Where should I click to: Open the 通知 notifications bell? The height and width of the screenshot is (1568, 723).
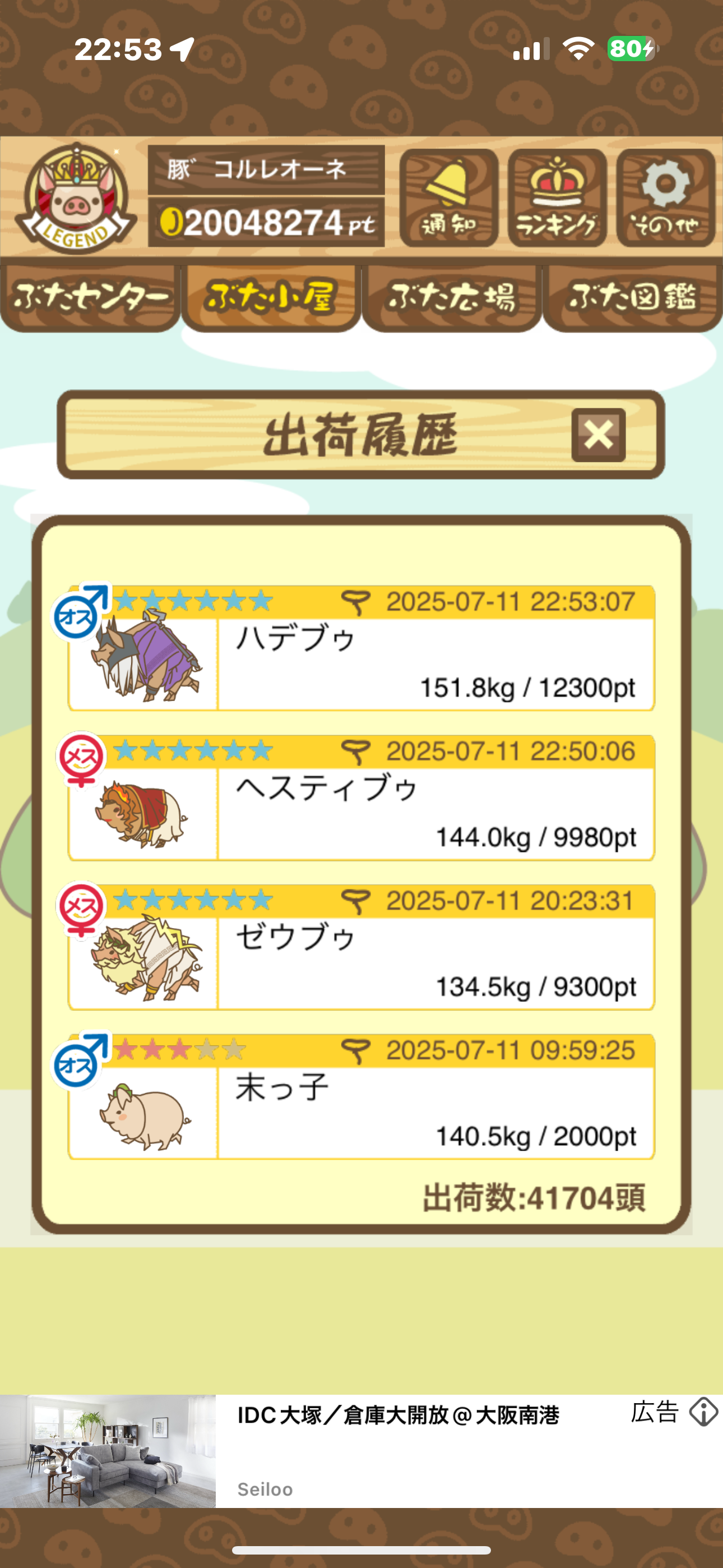[x=449, y=198]
